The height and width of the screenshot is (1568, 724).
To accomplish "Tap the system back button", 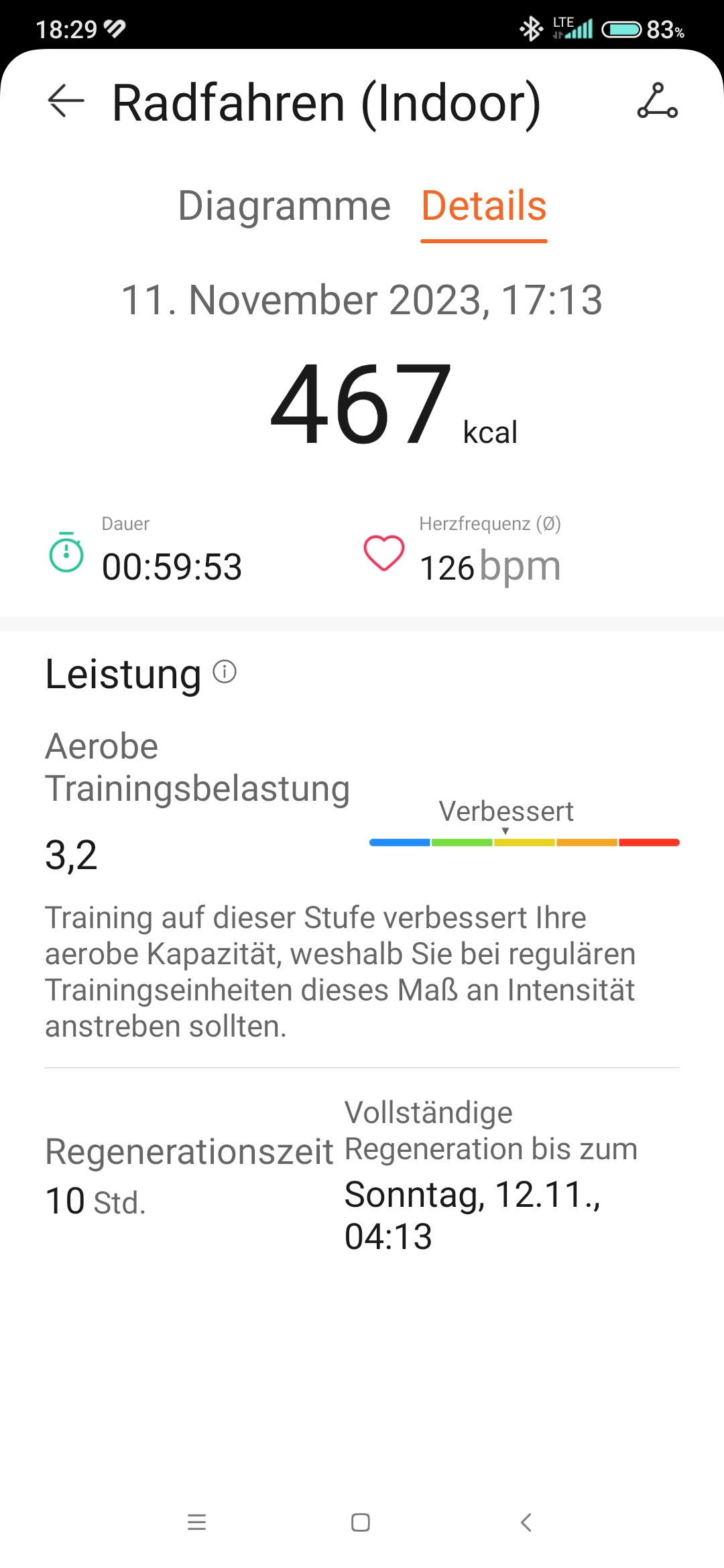I will (x=526, y=1522).
